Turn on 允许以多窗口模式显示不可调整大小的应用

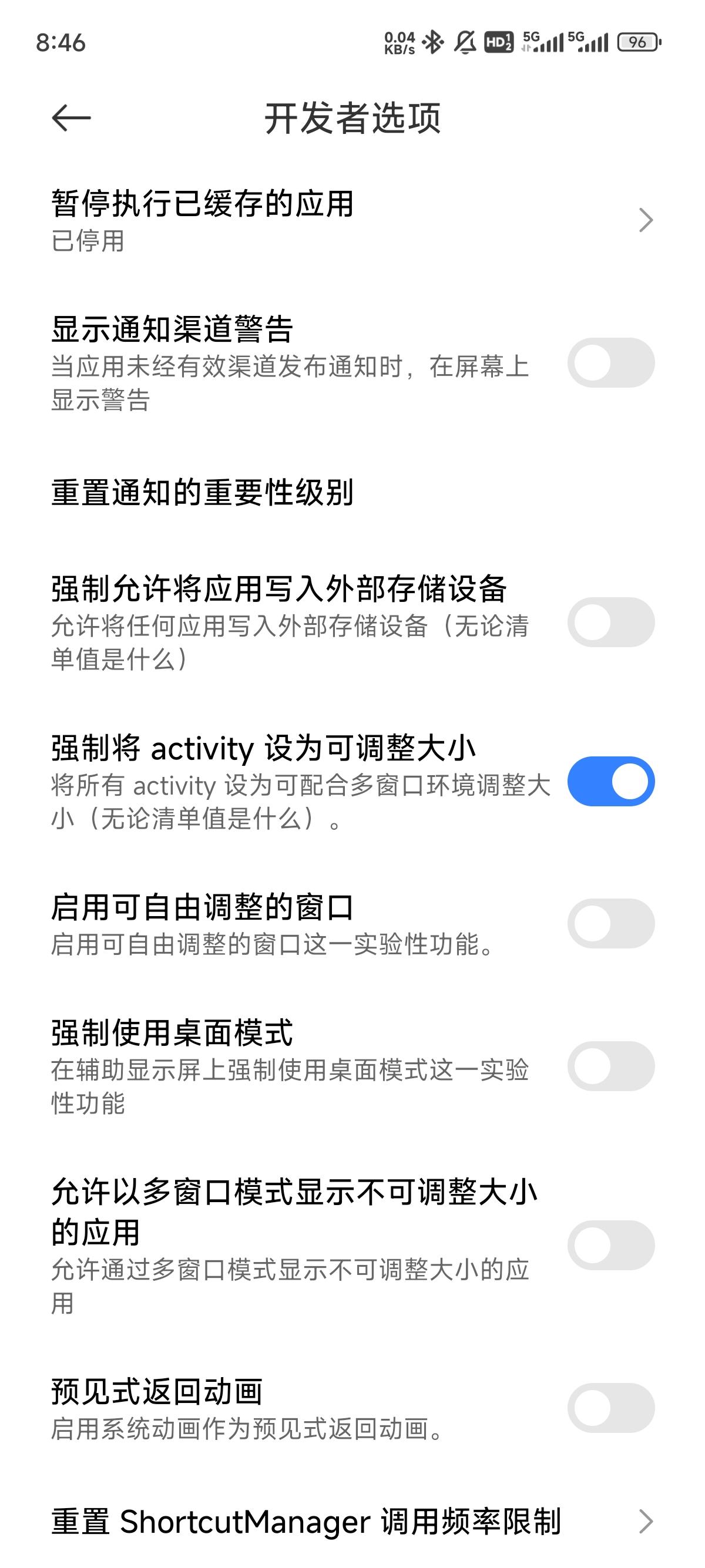click(x=610, y=1245)
